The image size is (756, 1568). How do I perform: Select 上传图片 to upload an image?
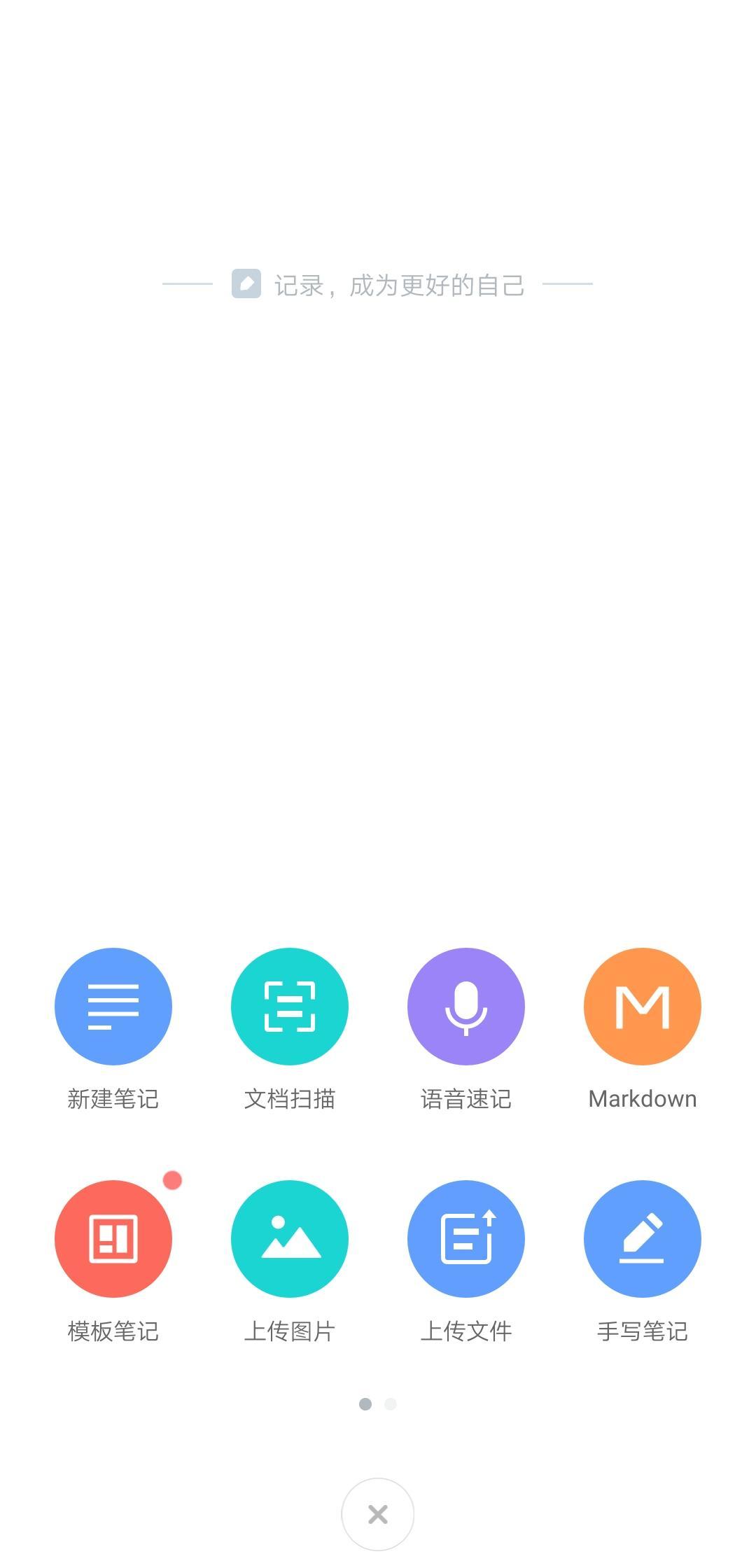(x=290, y=1238)
